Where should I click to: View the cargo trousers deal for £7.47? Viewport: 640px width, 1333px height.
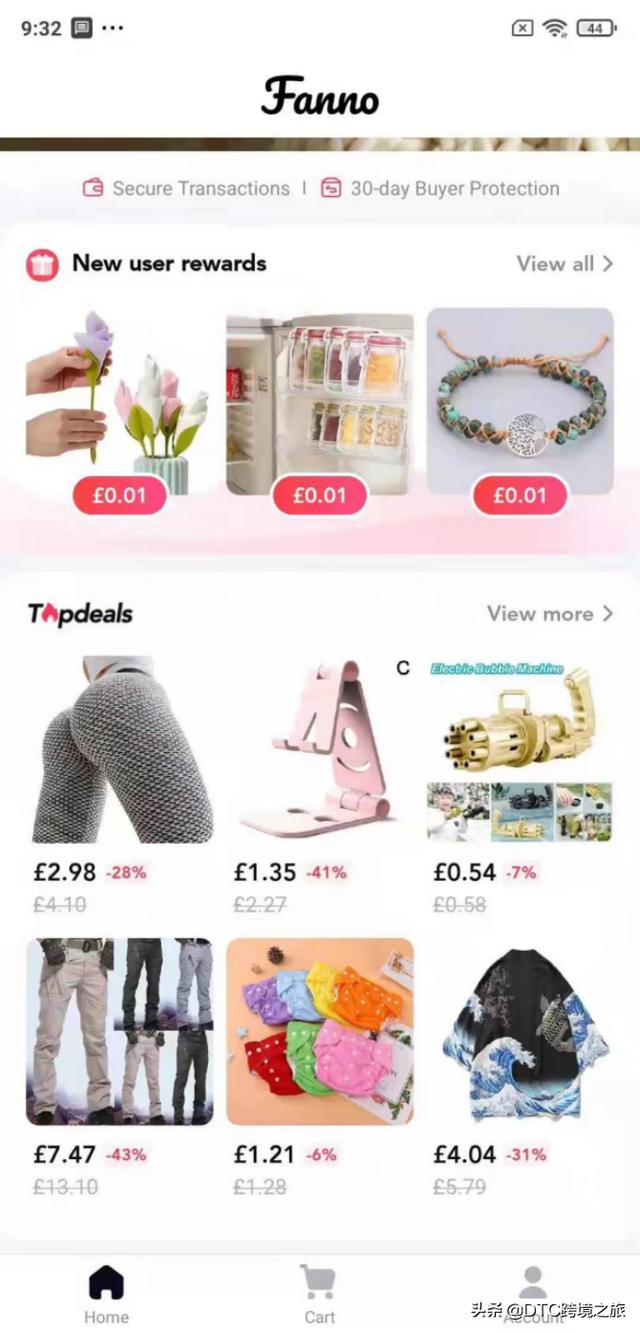pos(119,1032)
